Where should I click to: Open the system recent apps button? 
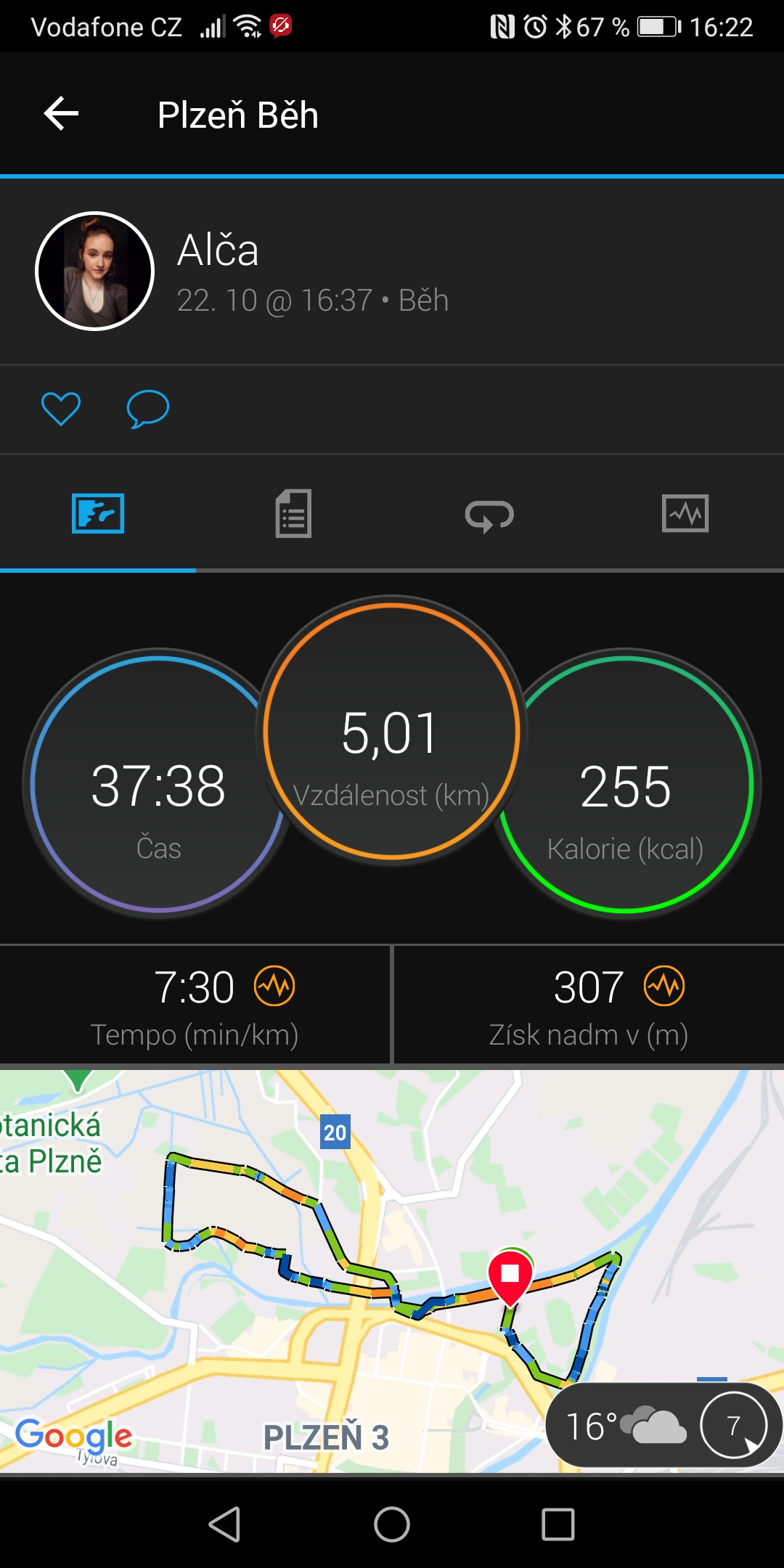tap(558, 1524)
